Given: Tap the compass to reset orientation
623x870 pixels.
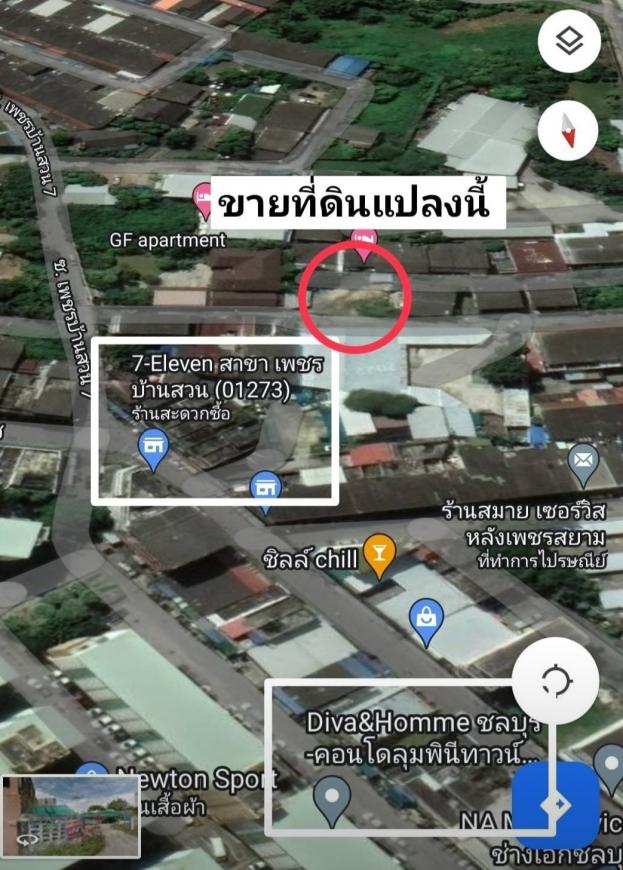Looking at the screenshot, I should click(568, 131).
